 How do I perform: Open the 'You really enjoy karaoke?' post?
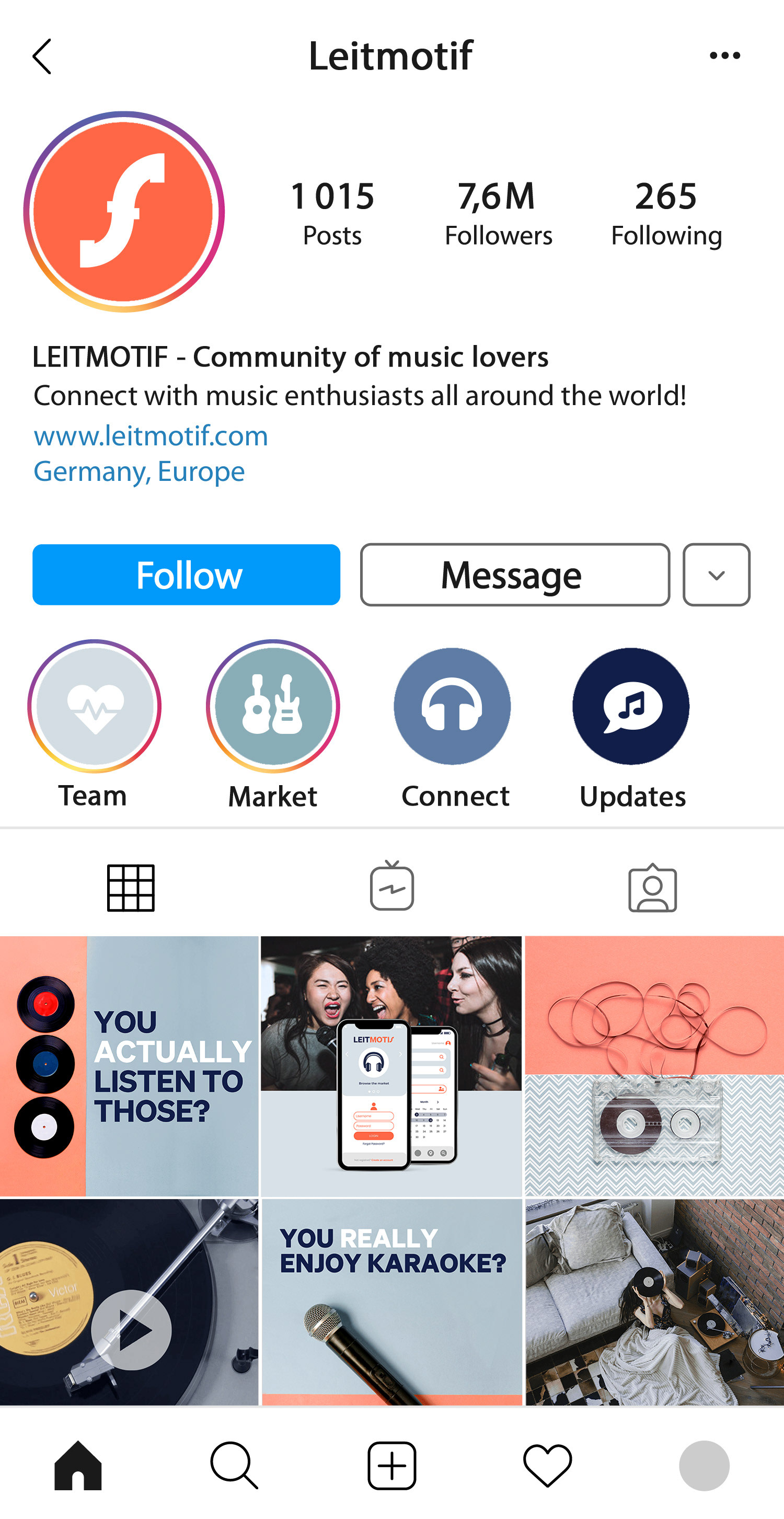click(392, 1302)
